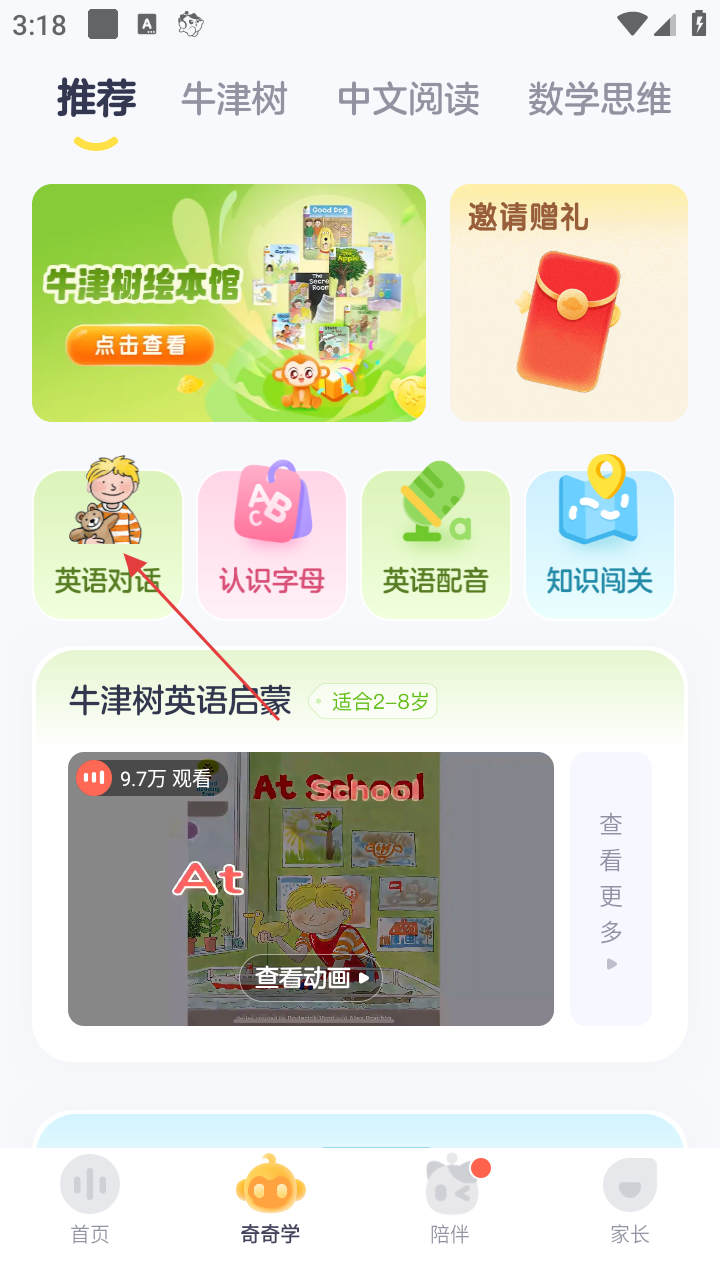Open the 数学思维 tab
The height and width of the screenshot is (1280, 720).
(x=599, y=100)
